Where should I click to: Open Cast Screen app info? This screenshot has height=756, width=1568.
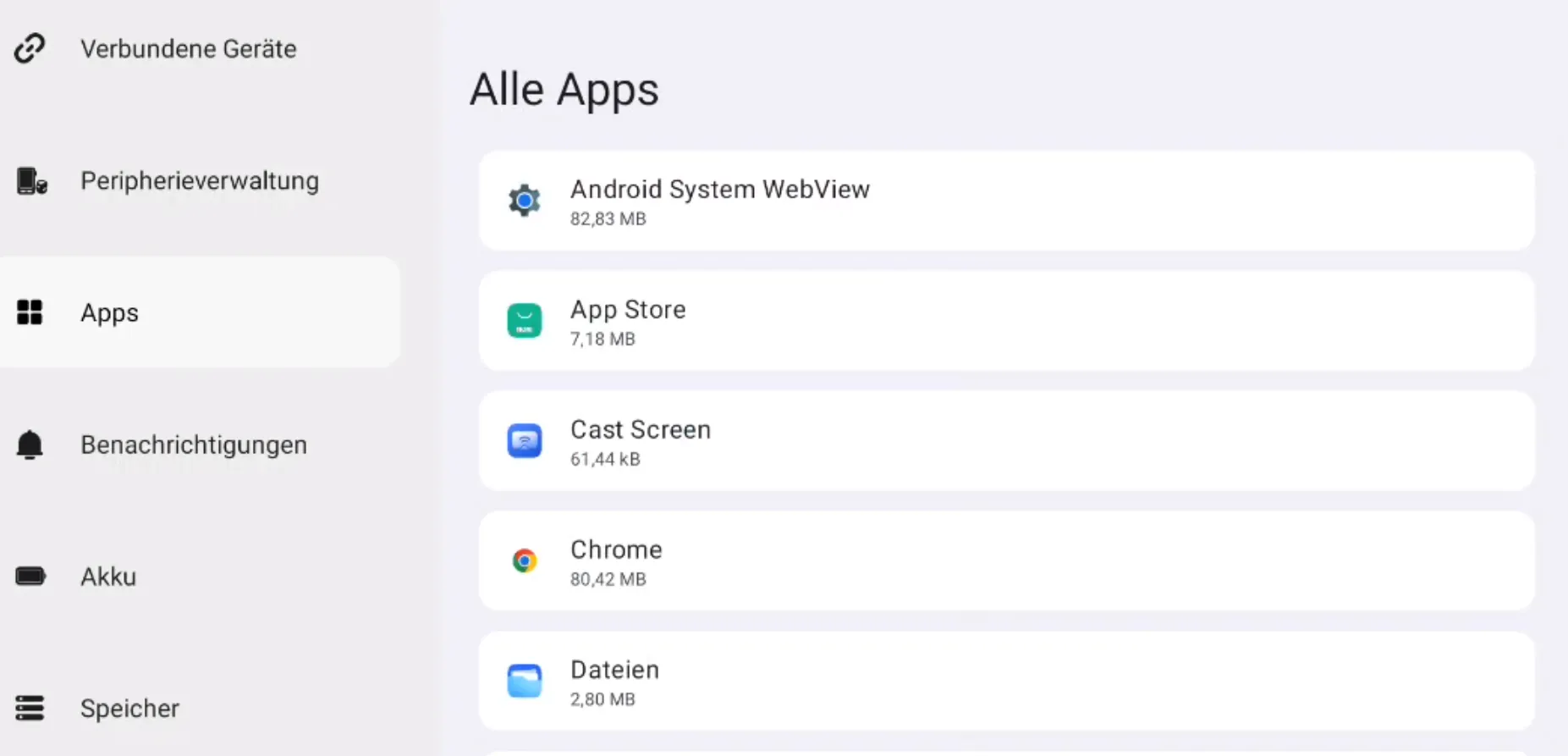(1005, 442)
